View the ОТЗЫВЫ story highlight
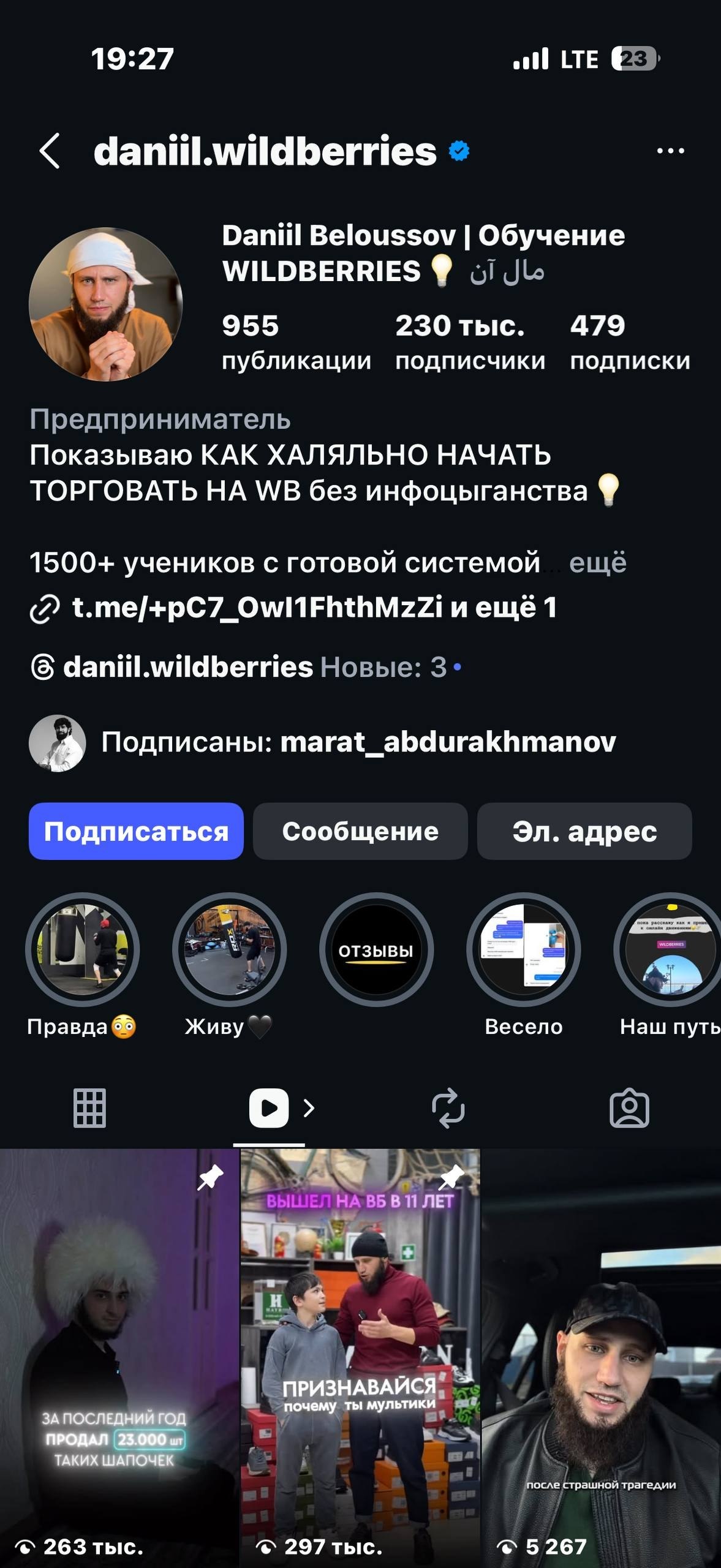This screenshot has height=1568, width=721. point(376,949)
